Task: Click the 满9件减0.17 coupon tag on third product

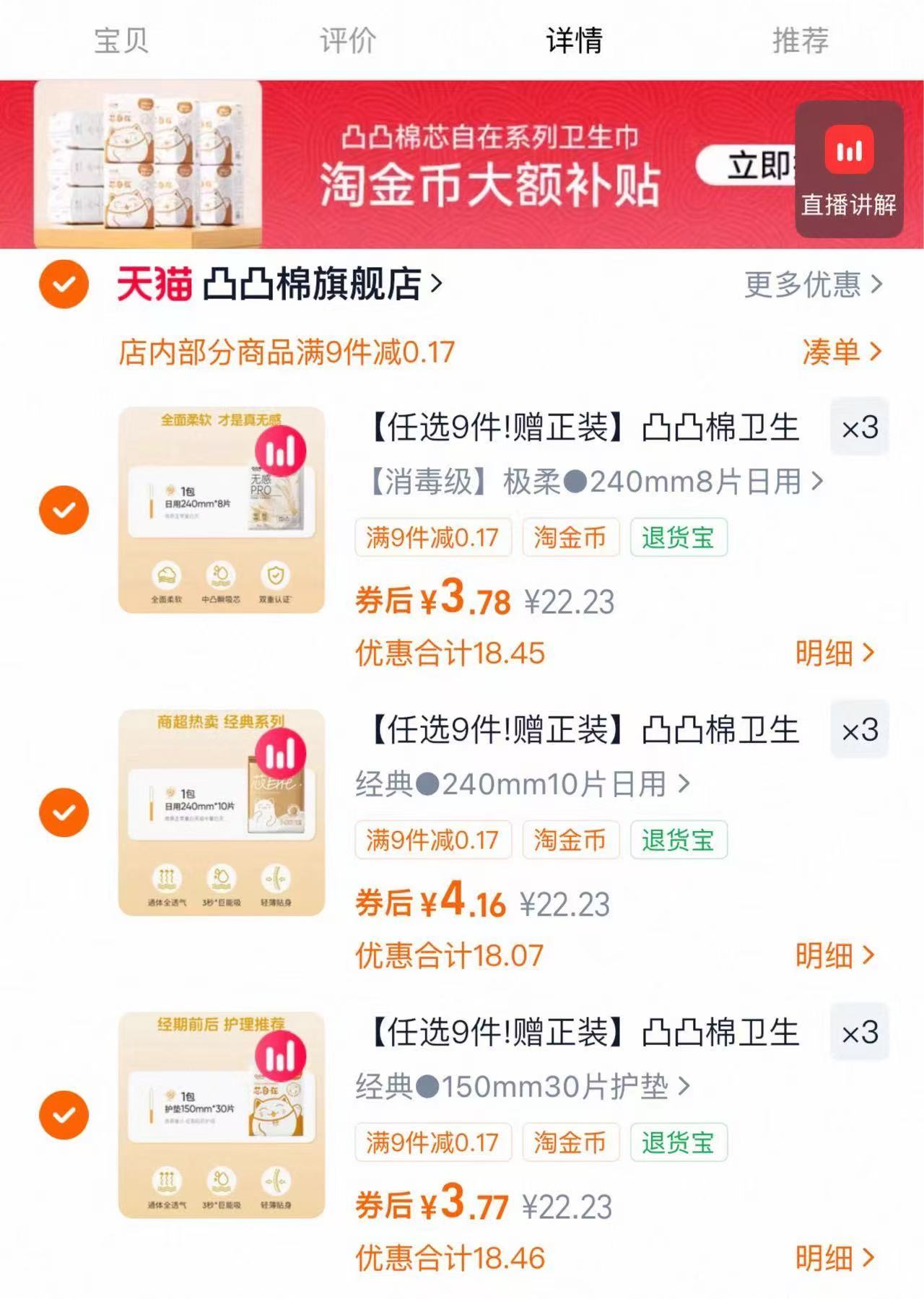Action: point(433,1143)
